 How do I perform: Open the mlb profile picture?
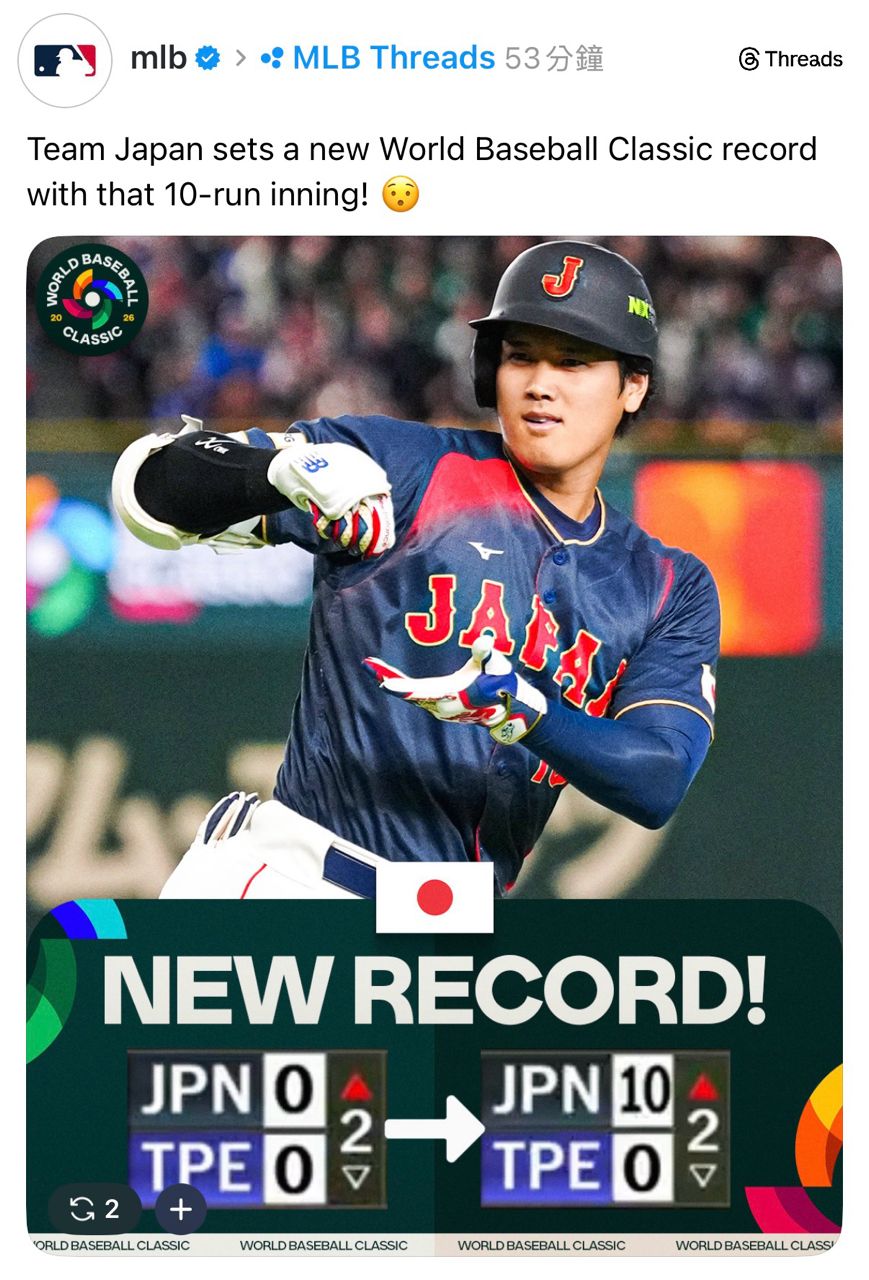[x=65, y=60]
